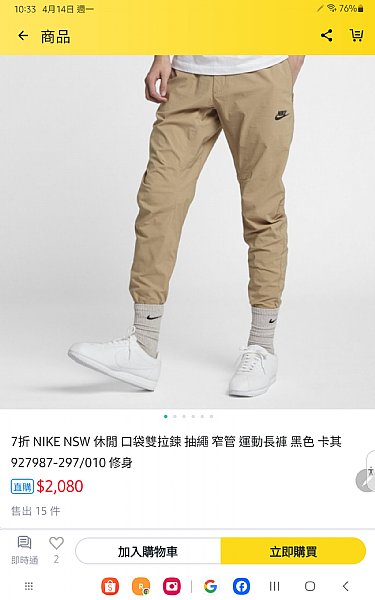This screenshot has width=375, height=600.
Task: Go to the home screen
Action: click(x=310, y=586)
